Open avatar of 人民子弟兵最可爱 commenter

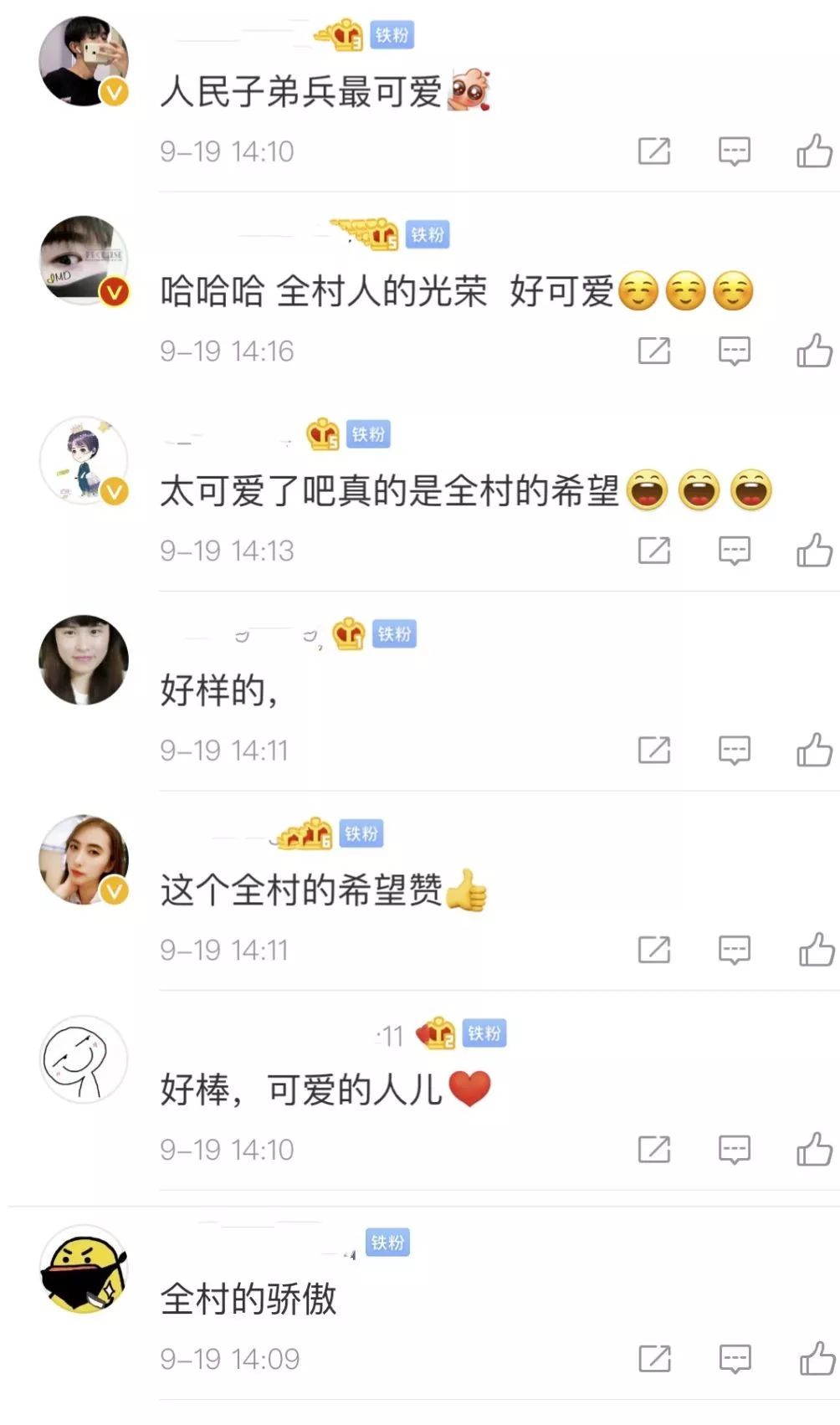(x=84, y=61)
